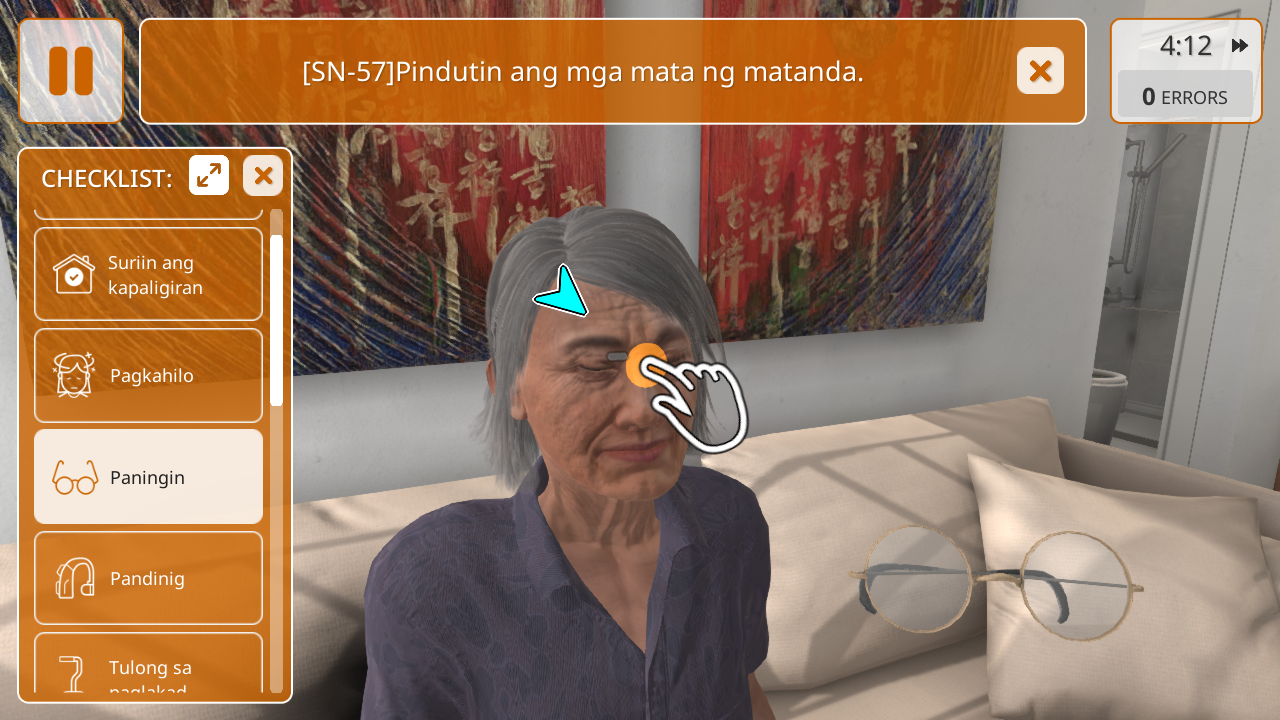1280x720 pixels.
Task: Select the Paningin checklist item
Action: 149,477
